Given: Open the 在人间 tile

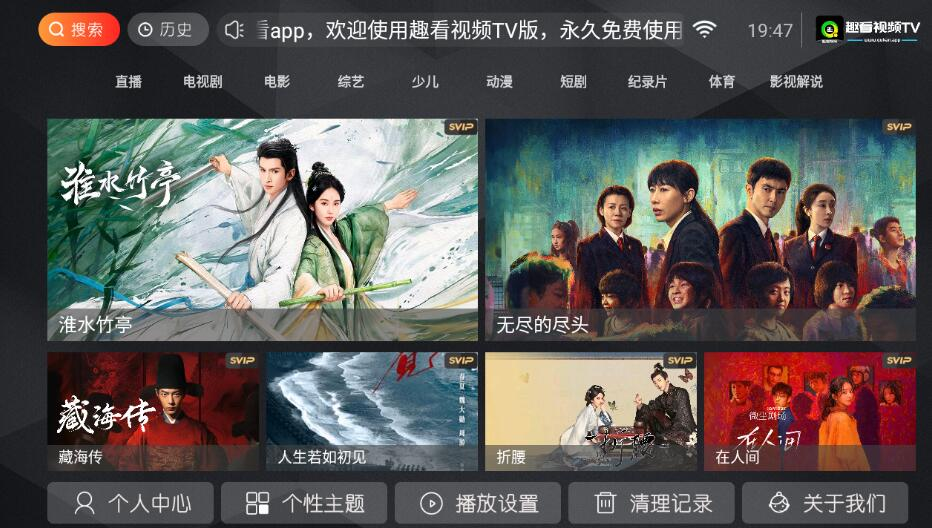Looking at the screenshot, I should (809, 411).
